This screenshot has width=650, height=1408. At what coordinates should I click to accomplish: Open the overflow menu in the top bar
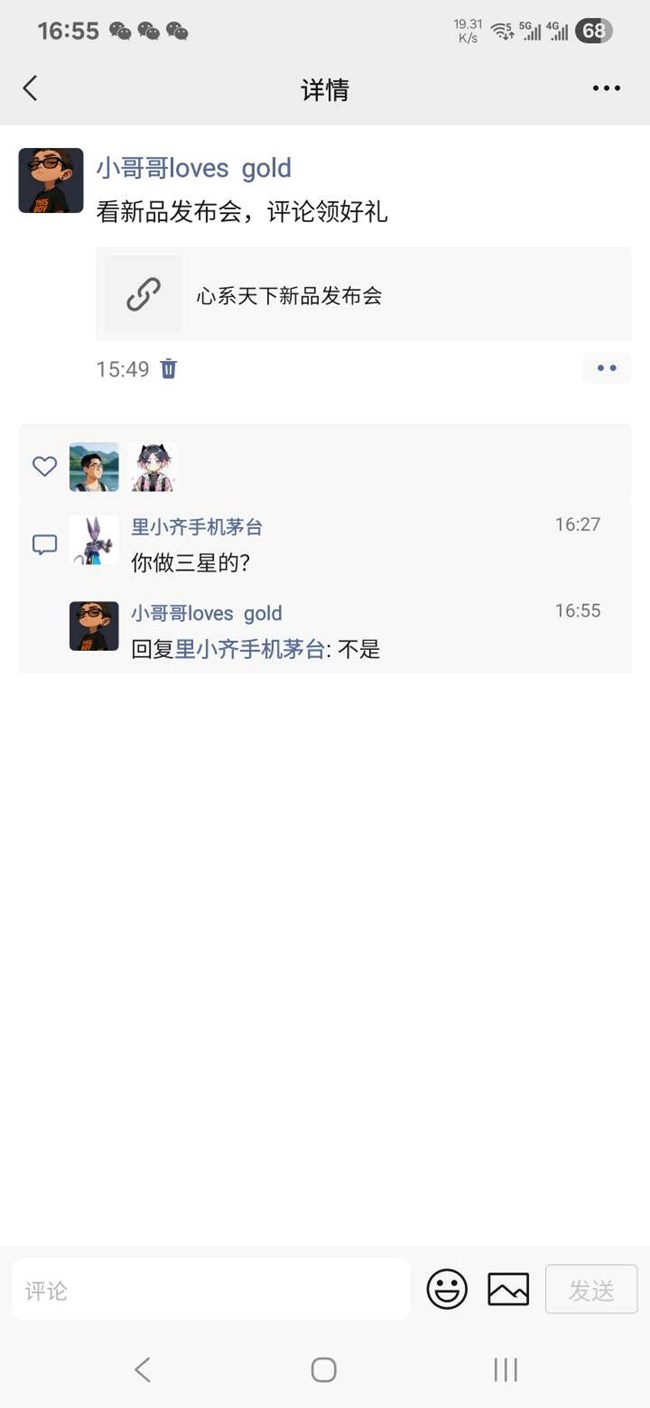click(606, 89)
